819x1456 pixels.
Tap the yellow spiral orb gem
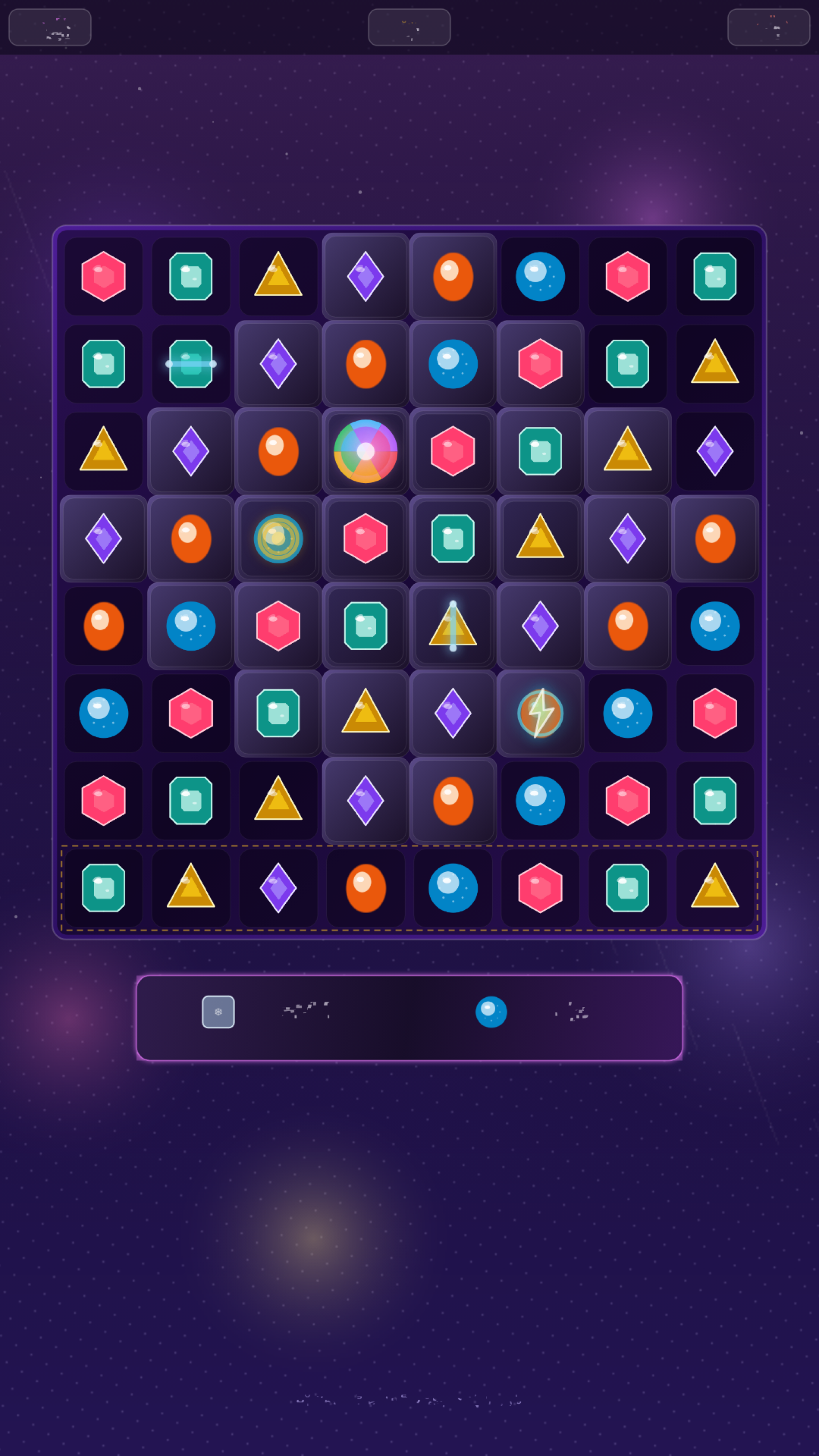pos(278,539)
